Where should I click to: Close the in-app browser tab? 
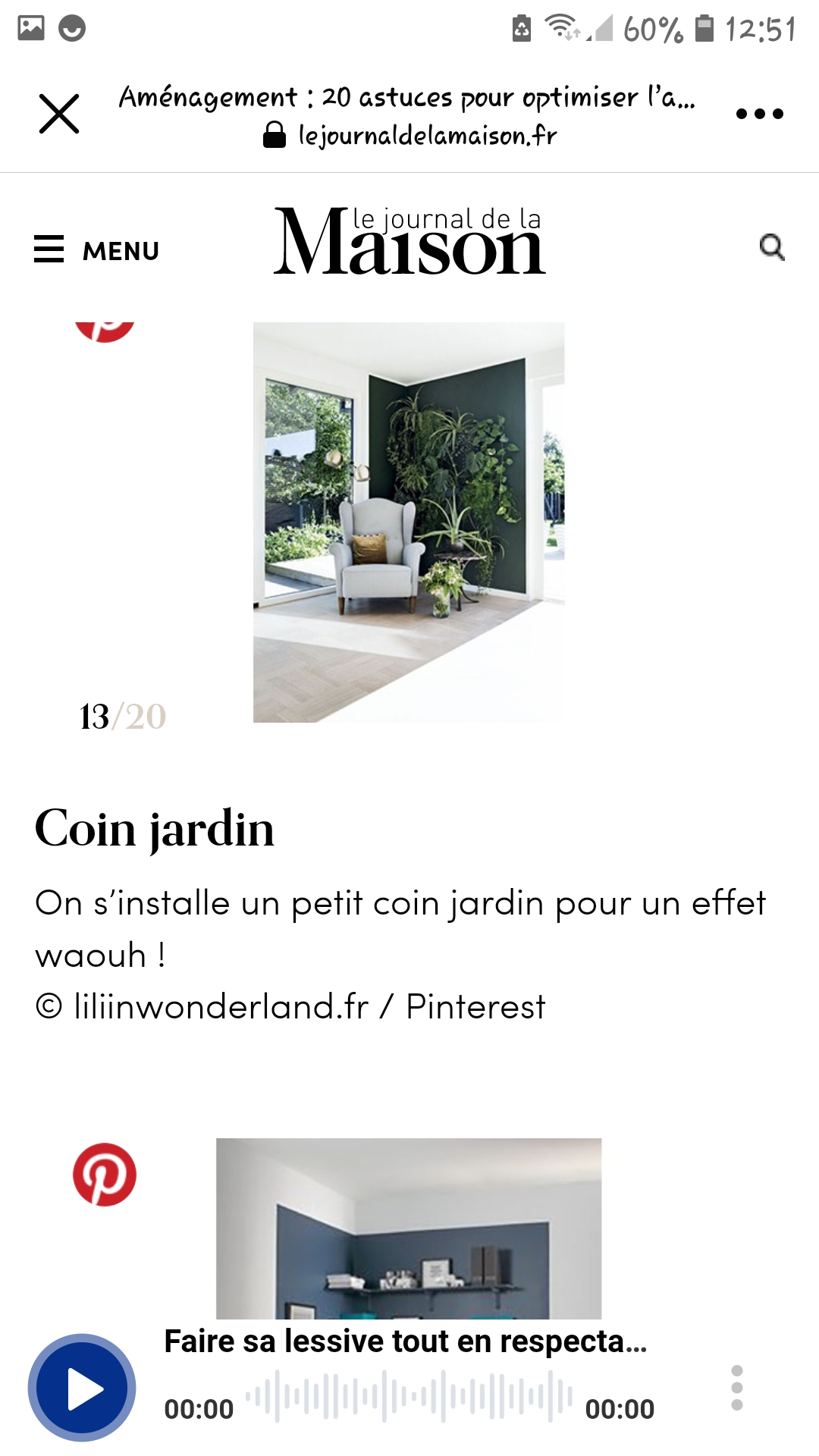point(59,114)
